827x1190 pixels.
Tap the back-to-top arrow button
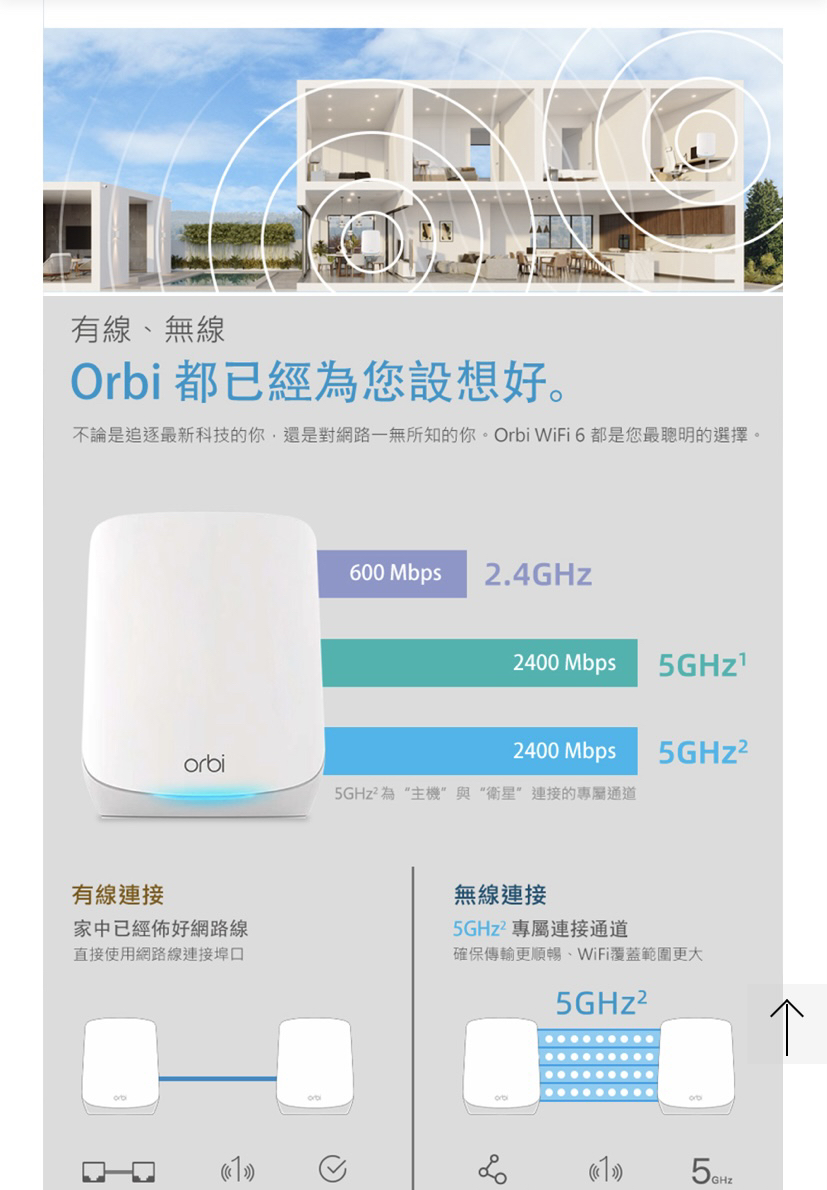point(787,1025)
